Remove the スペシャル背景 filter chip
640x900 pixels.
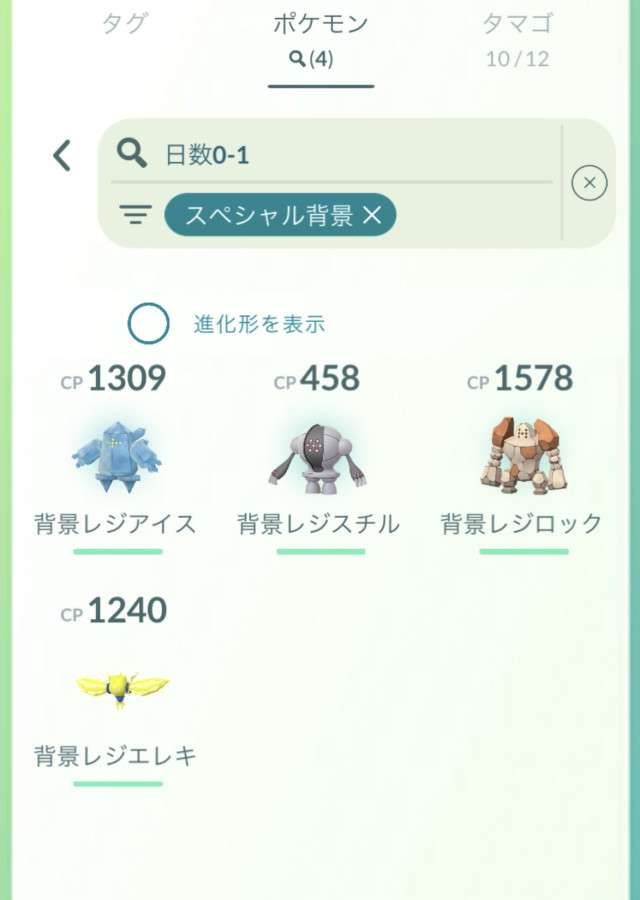372,215
